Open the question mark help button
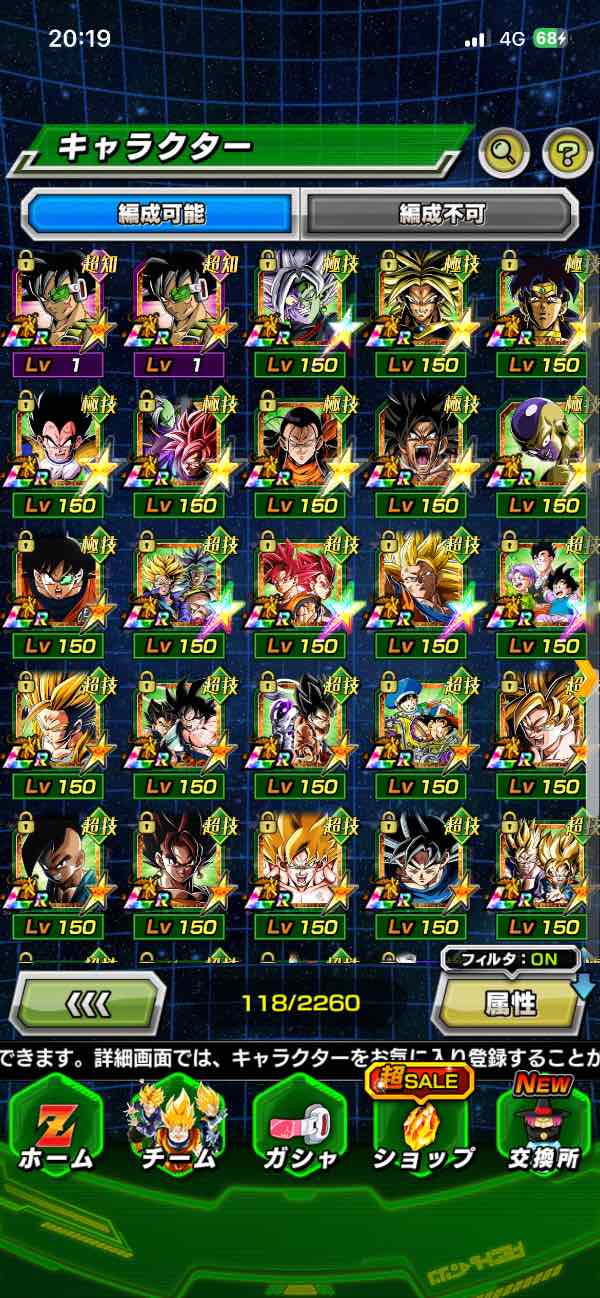The height and width of the screenshot is (1298, 600). [x=567, y=153]
